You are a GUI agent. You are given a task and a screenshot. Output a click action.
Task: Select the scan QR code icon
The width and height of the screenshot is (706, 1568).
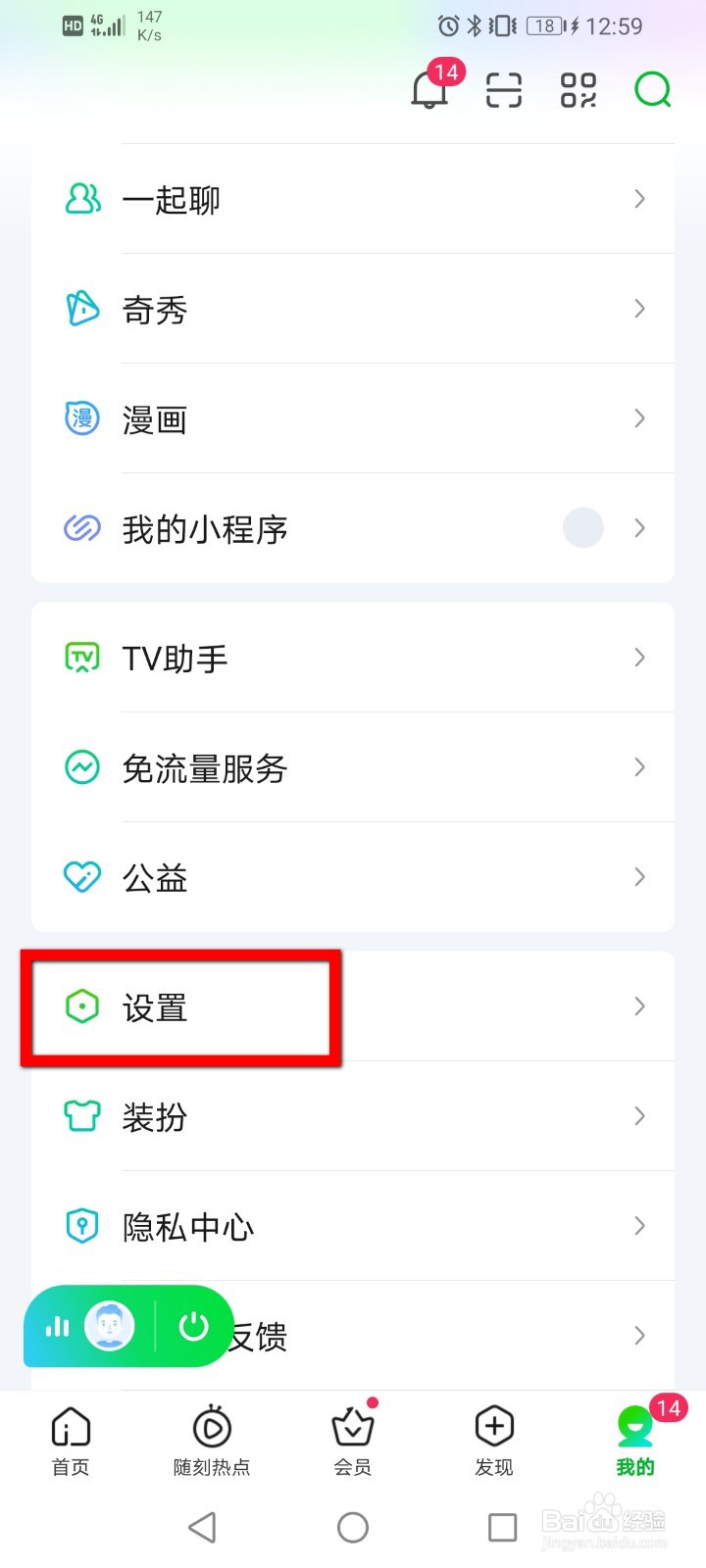tap(502, 89)
